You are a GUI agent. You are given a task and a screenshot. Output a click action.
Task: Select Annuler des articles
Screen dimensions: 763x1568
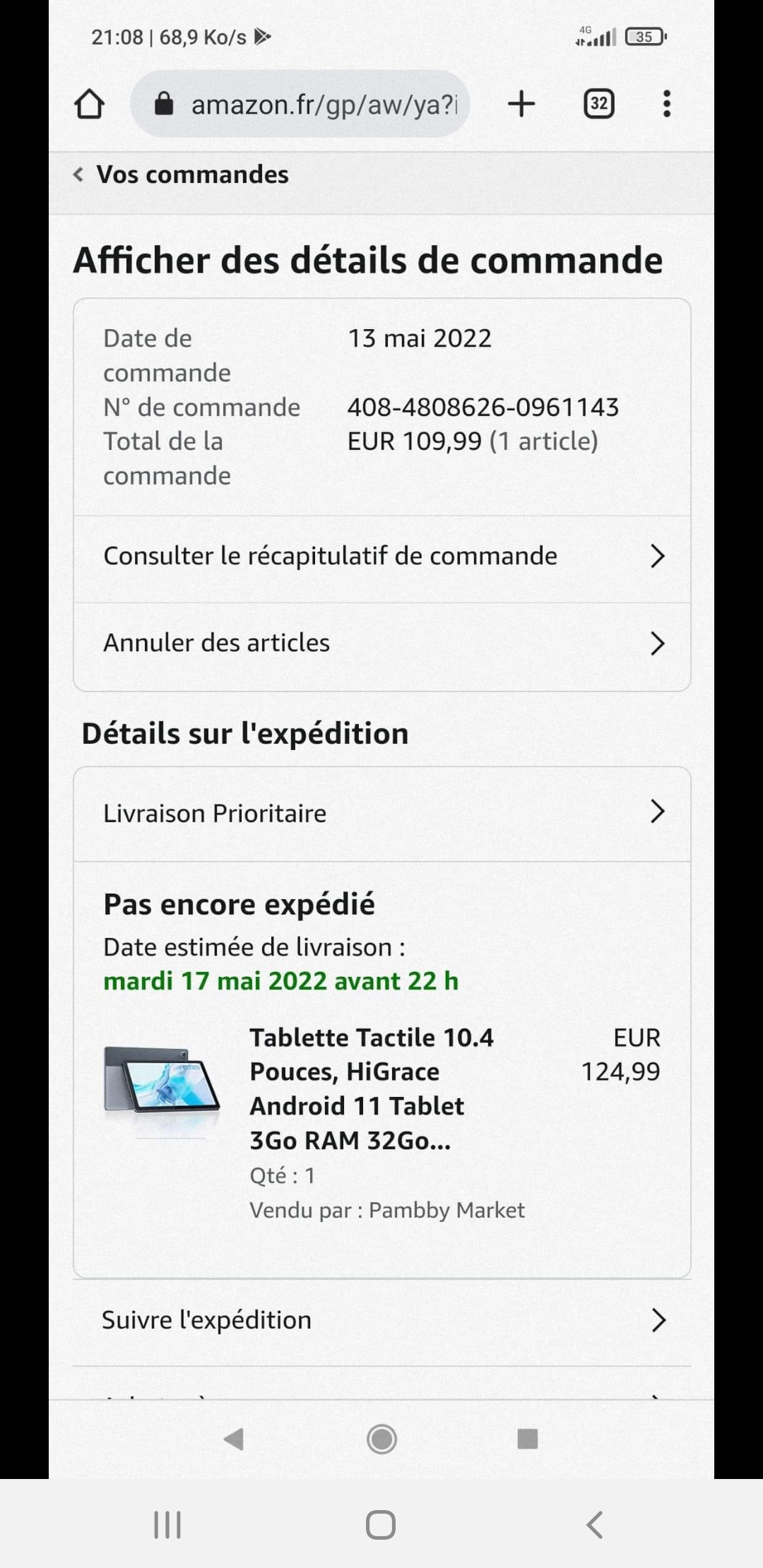pos(381,643)
